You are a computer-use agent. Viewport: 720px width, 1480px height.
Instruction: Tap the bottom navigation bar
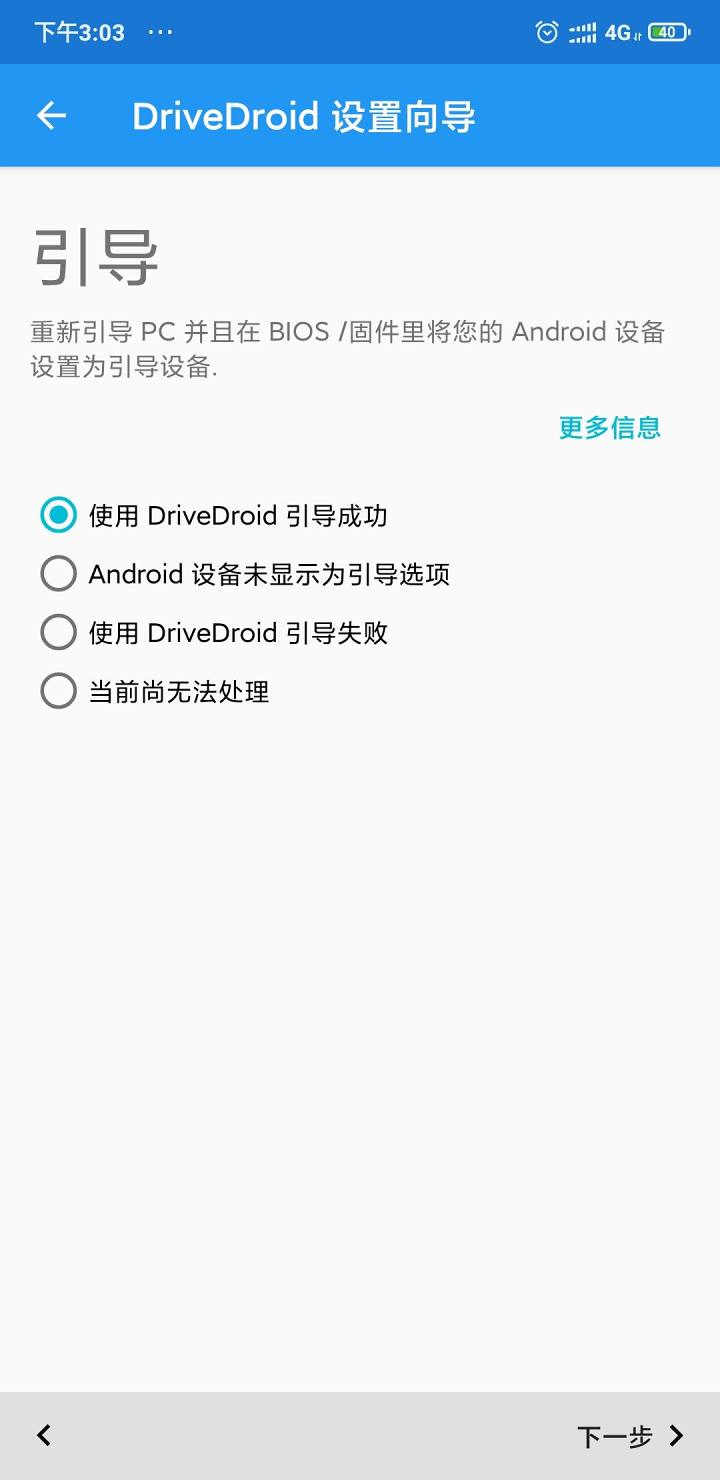pos(360,1435)
